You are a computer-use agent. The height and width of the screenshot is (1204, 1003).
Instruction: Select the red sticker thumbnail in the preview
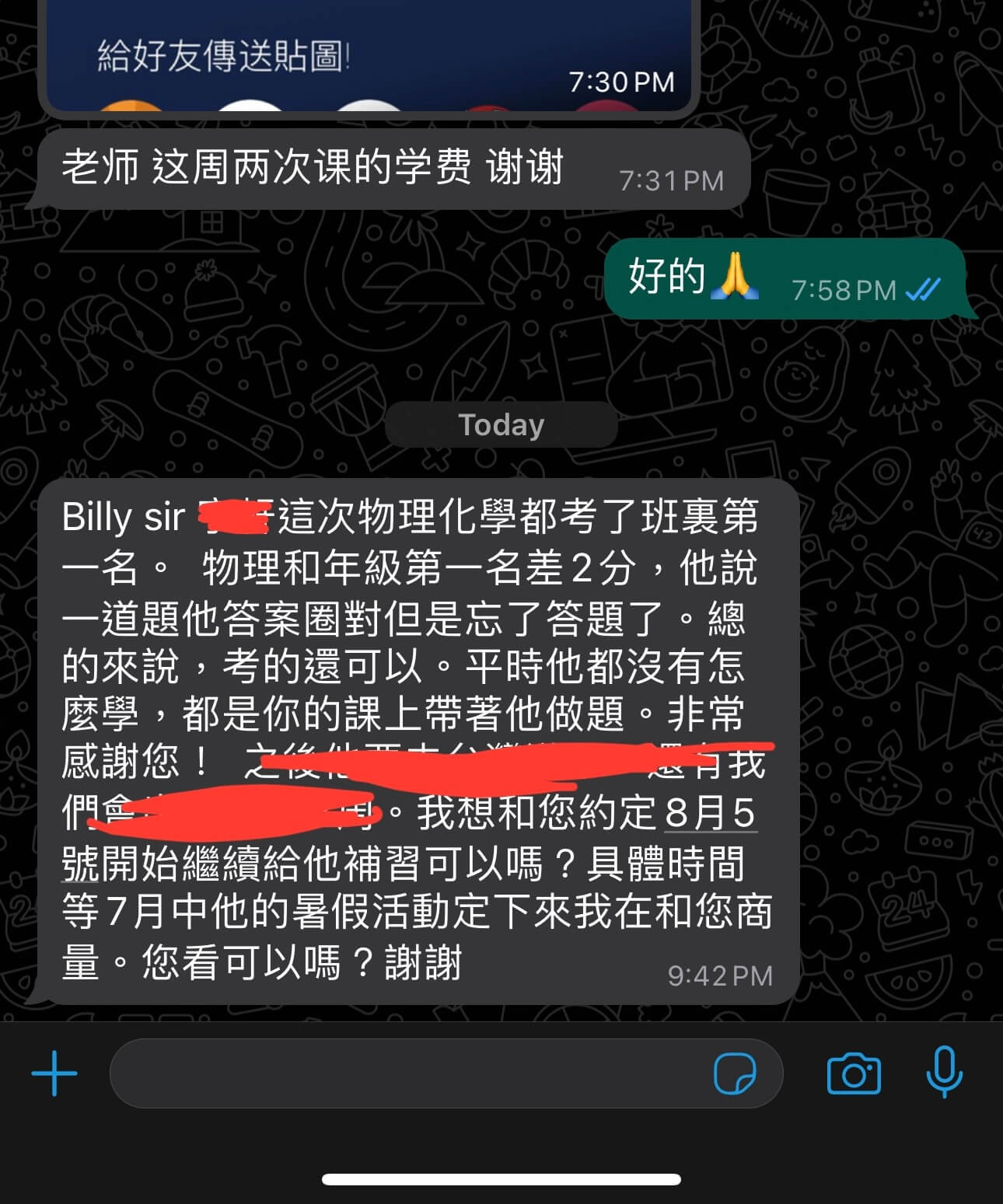pyautogui.click(x=490, y=111)
